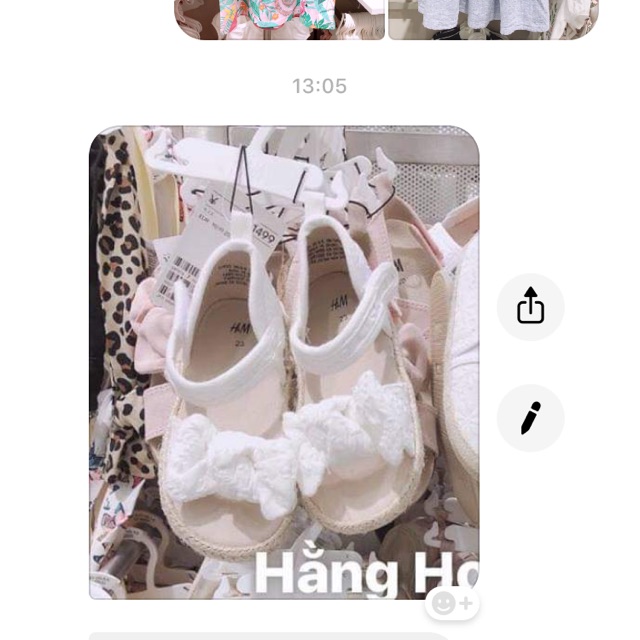The image size is (640, 640).
Task: Edit the photo with the pencil icon
Action: 531,418
